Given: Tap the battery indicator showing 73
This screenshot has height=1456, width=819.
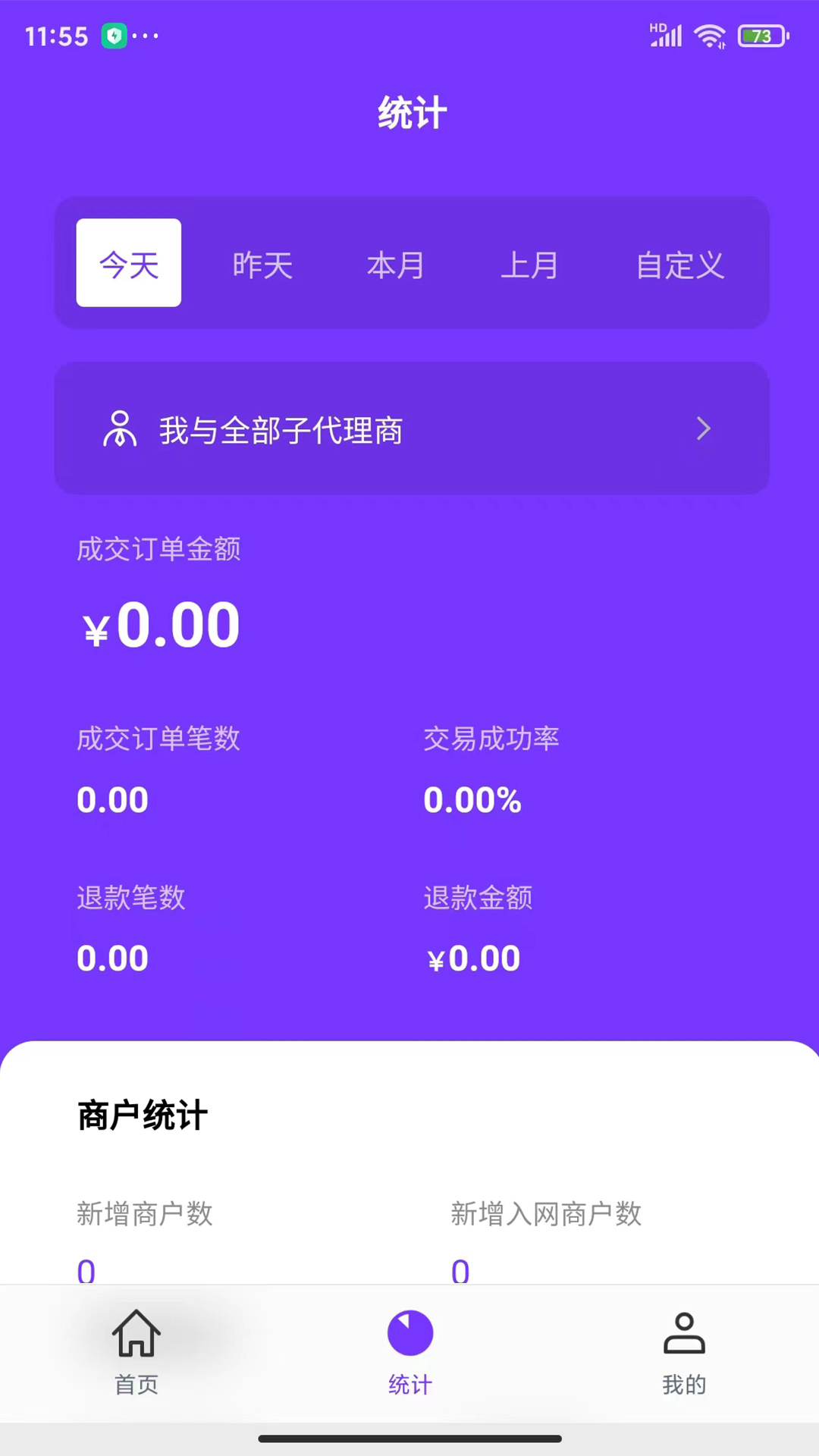Looking at the screenshot, I should [761, 34].
